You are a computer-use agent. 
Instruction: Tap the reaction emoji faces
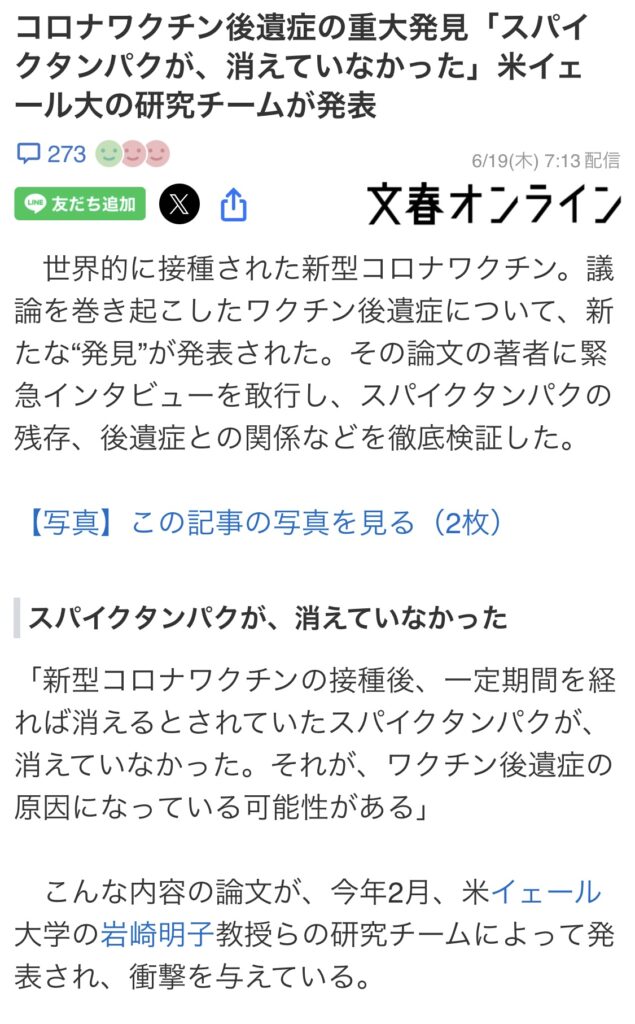pyautogui.click(x=133, y=154)
